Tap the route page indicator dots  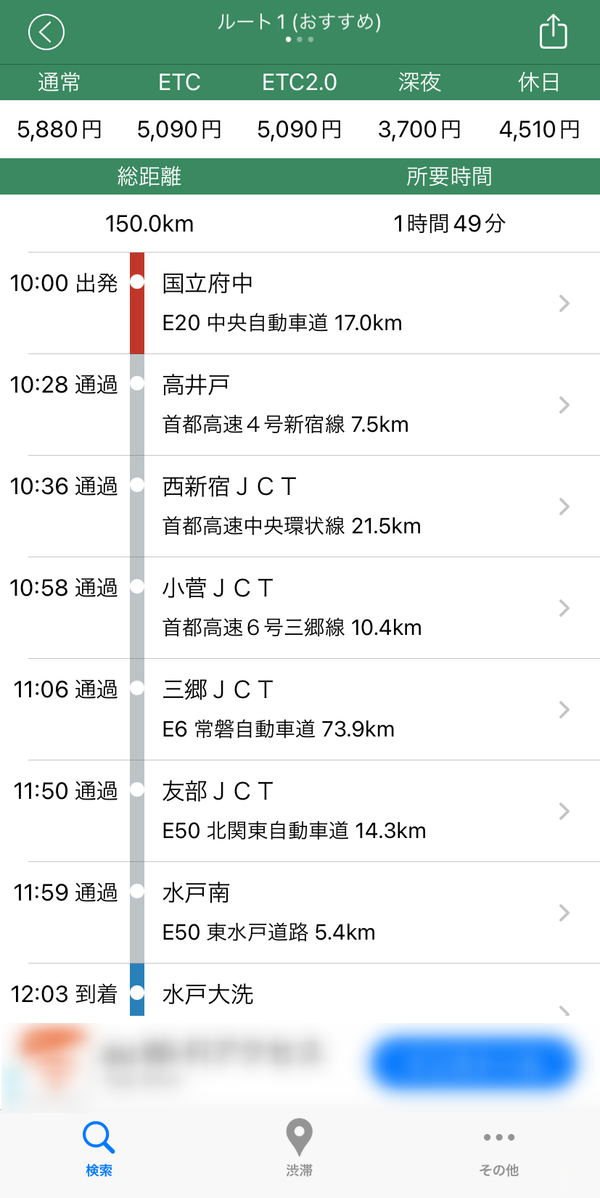click(x=300, y=39)
